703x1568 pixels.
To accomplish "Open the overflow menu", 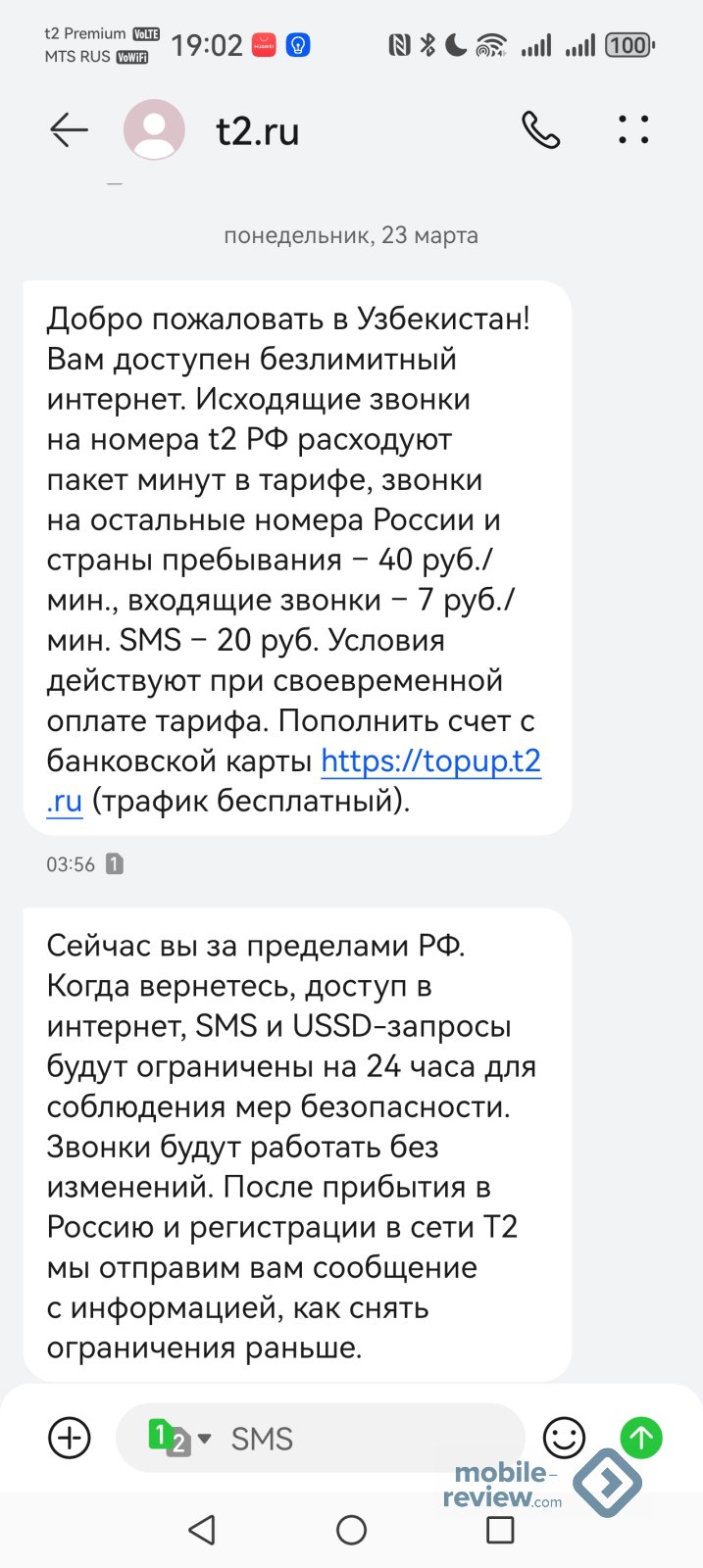I will pyautogui.click(x=633, y=130).
